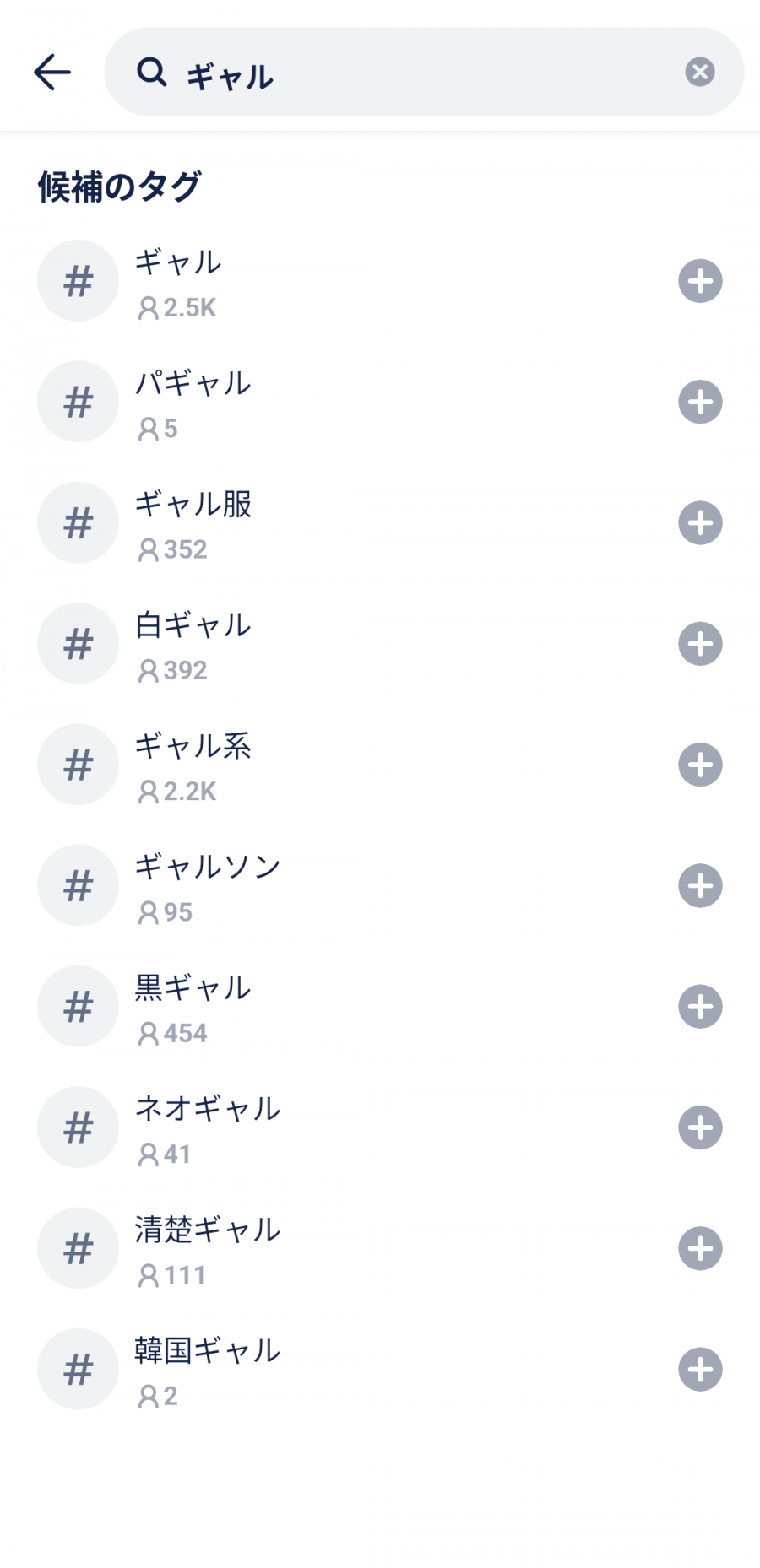Open the ギャルソン tag row

point(338,886)
